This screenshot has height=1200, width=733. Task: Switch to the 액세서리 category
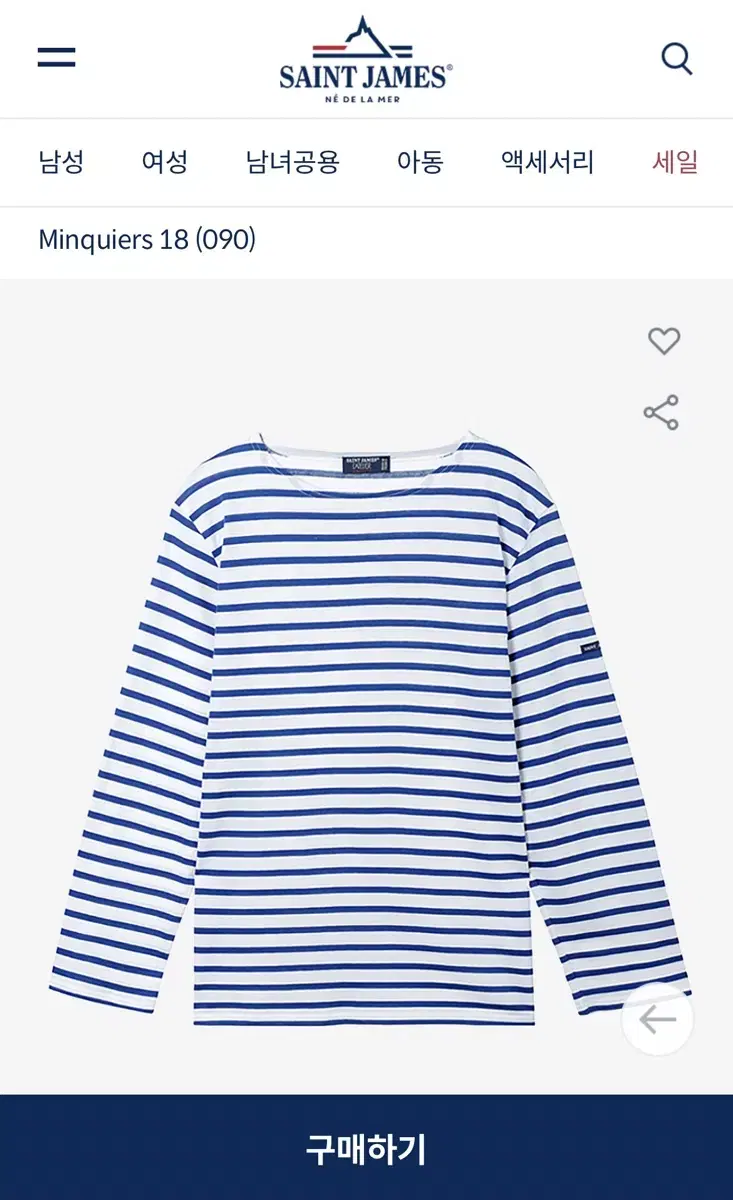point(548,162)
